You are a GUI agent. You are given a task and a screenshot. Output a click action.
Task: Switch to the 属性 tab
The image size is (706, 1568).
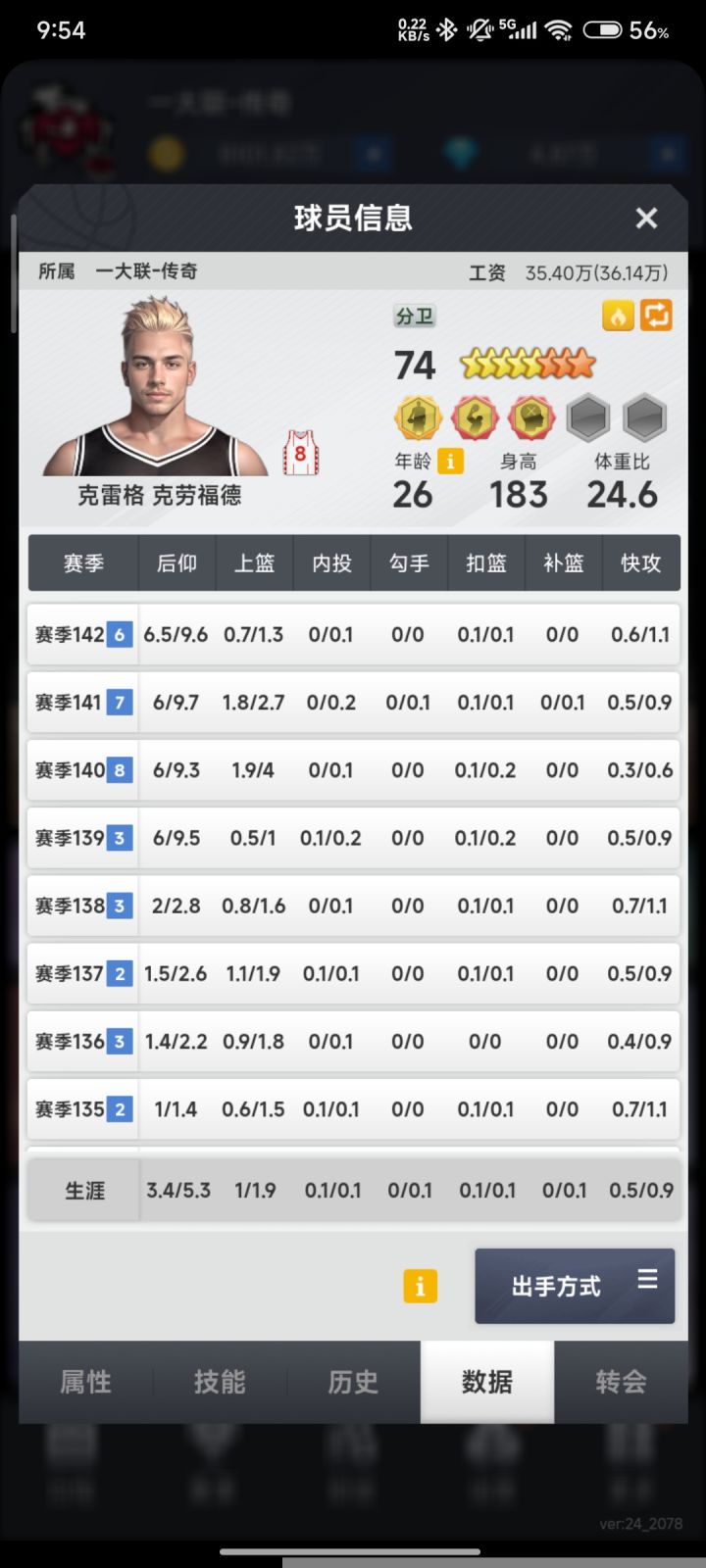tap(86, 1382)
